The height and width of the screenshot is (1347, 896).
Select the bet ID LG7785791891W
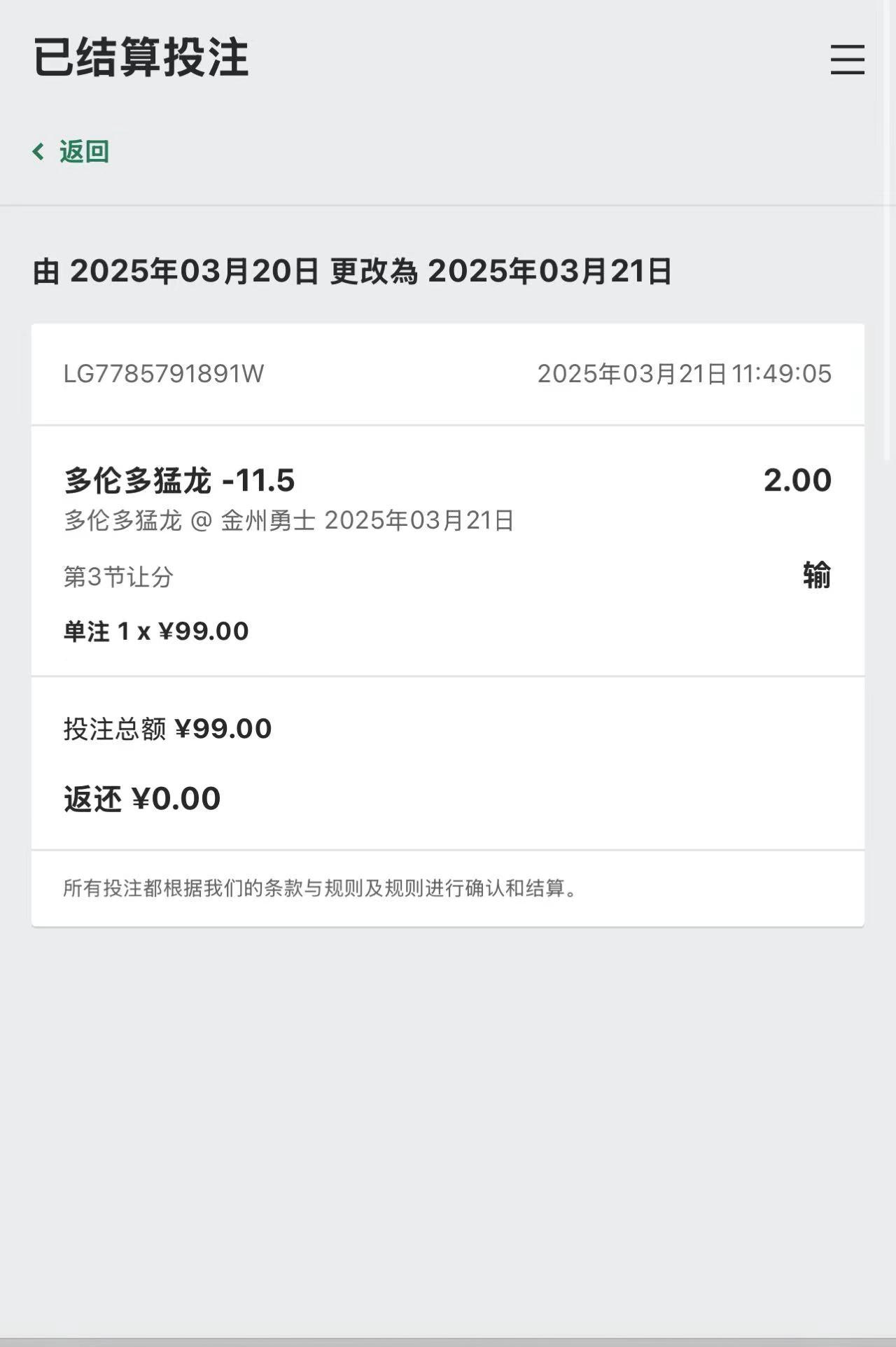coord(164,375)
